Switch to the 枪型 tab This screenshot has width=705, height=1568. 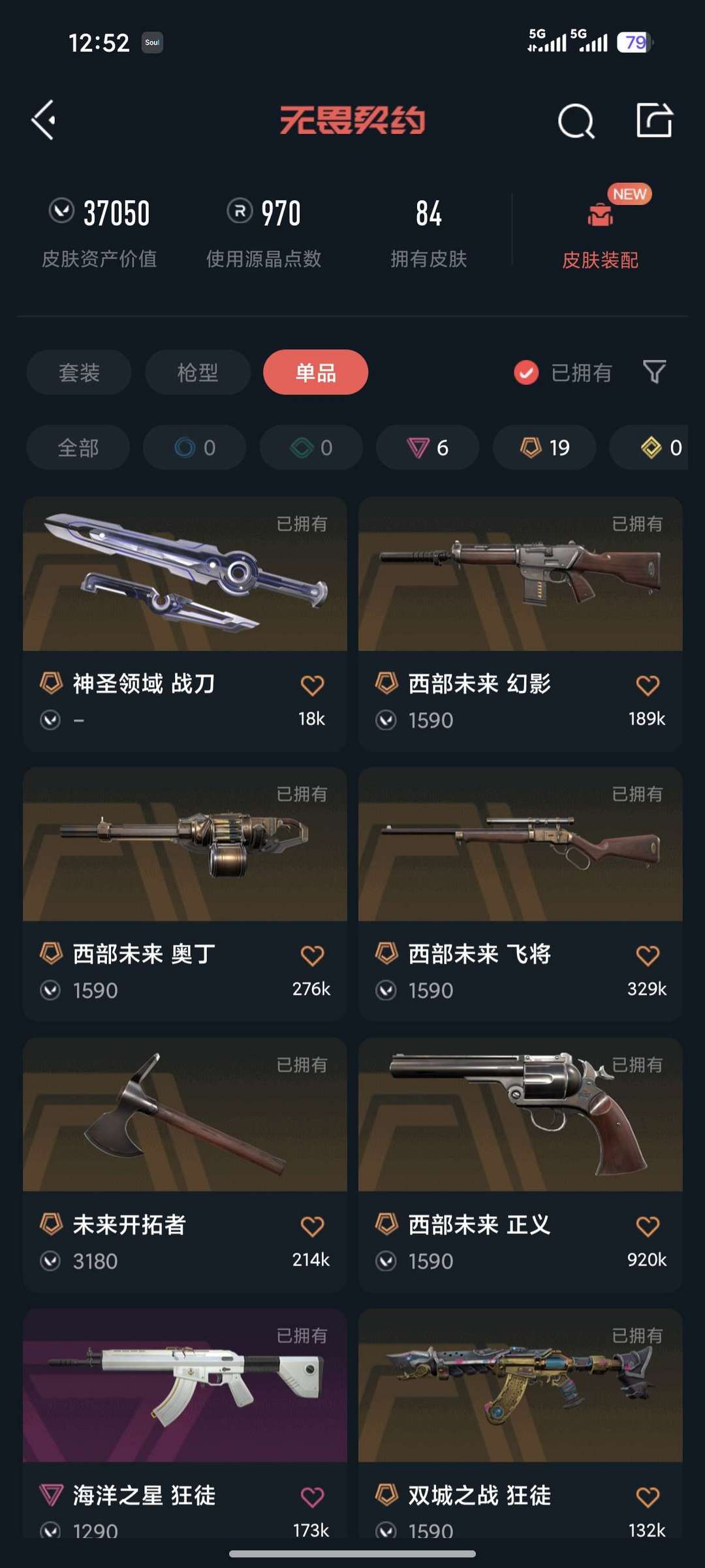click(x=197, y=372)
